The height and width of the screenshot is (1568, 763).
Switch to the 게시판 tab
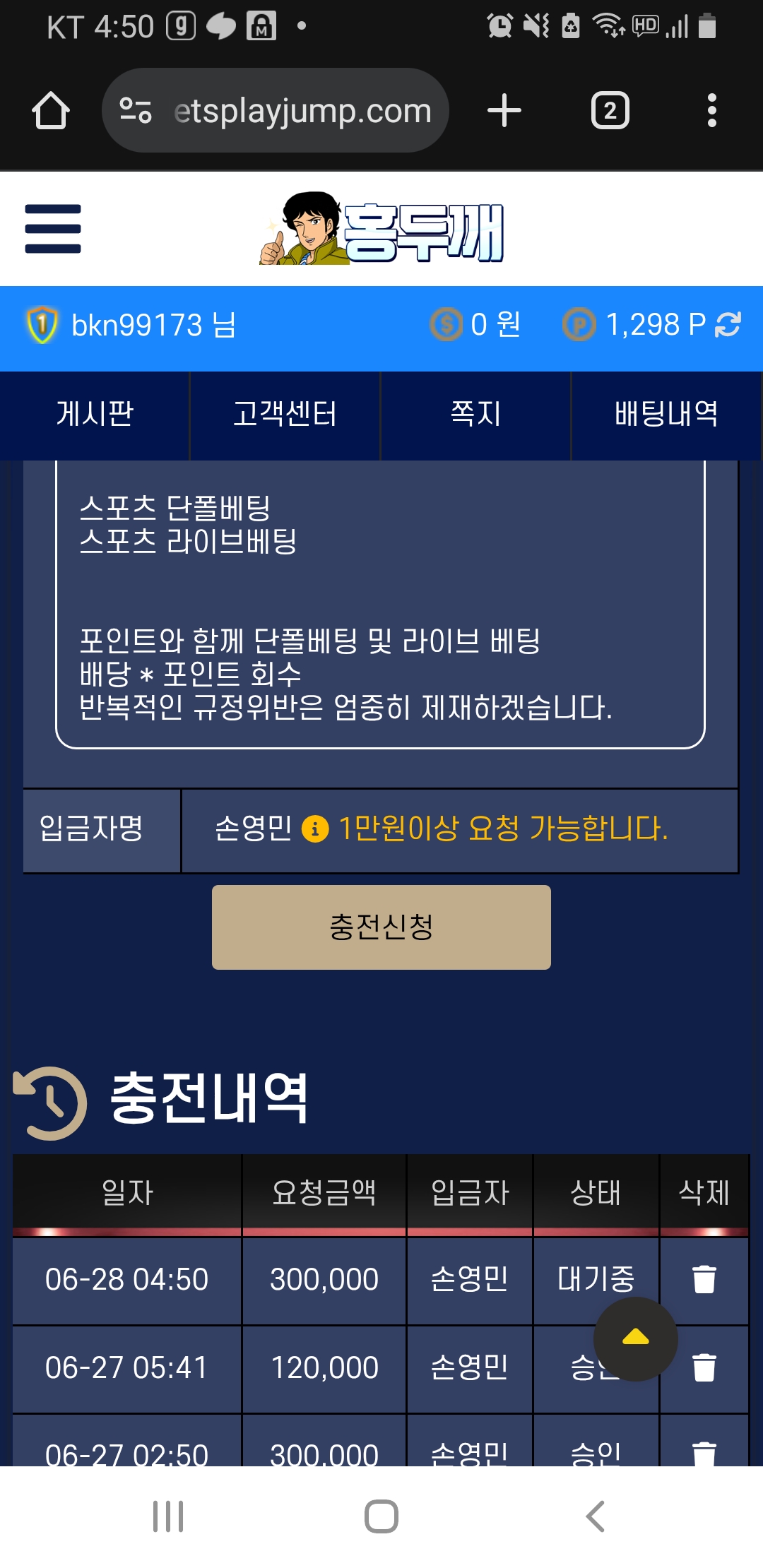[x=95, y=415]
